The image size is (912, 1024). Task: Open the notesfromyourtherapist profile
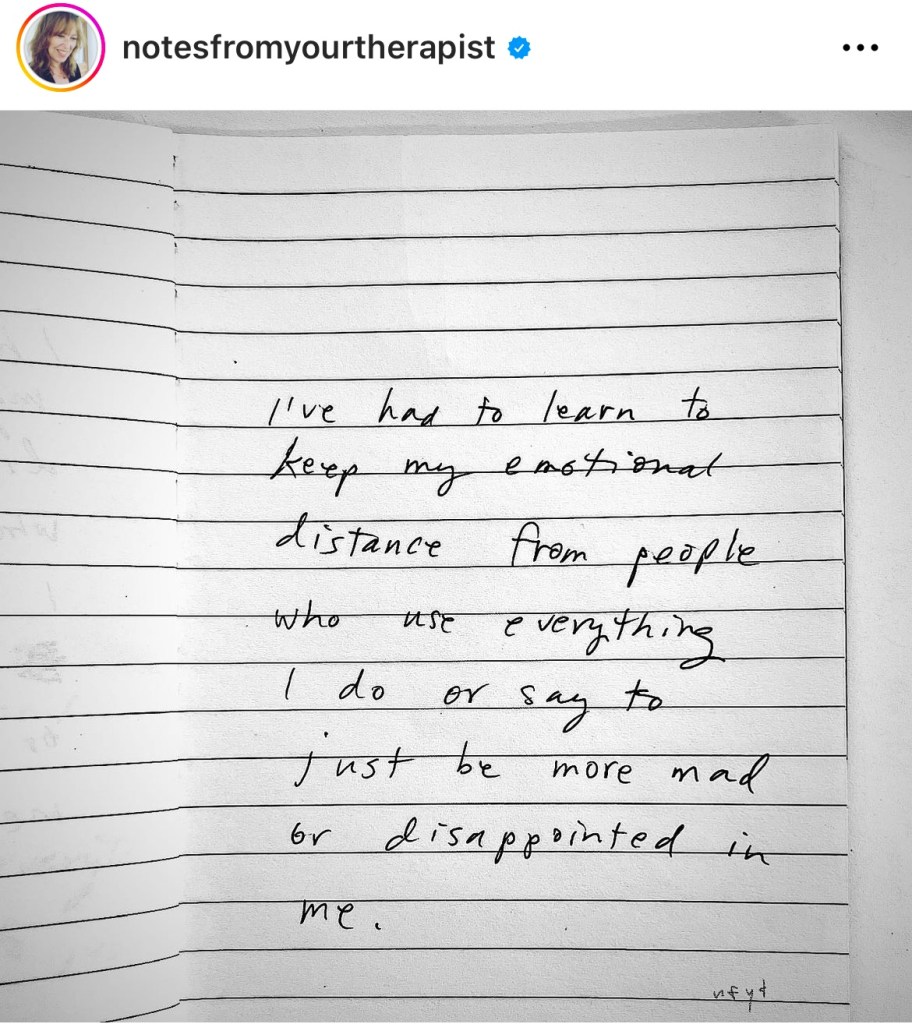pos(308,48)
